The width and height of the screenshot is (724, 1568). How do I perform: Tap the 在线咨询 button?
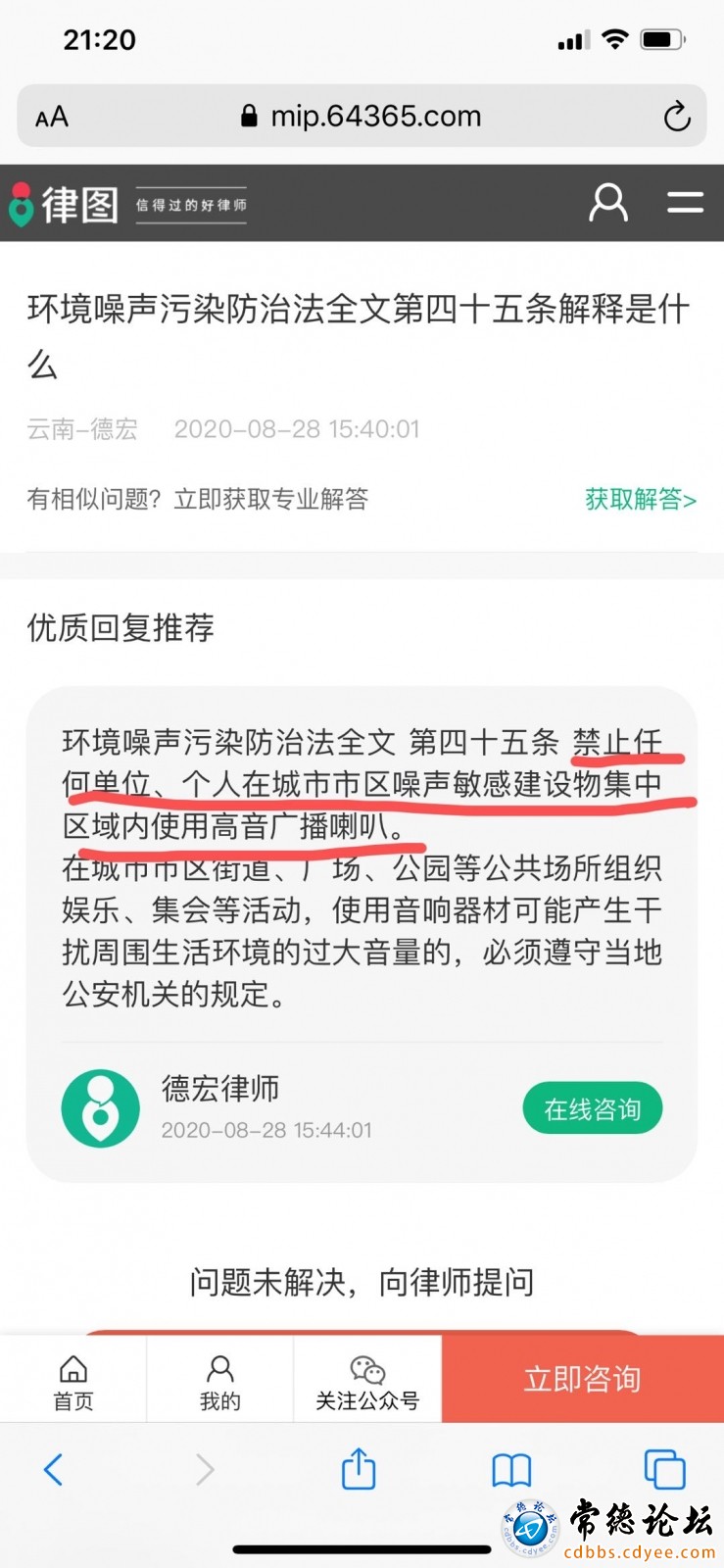(592, 1109)
